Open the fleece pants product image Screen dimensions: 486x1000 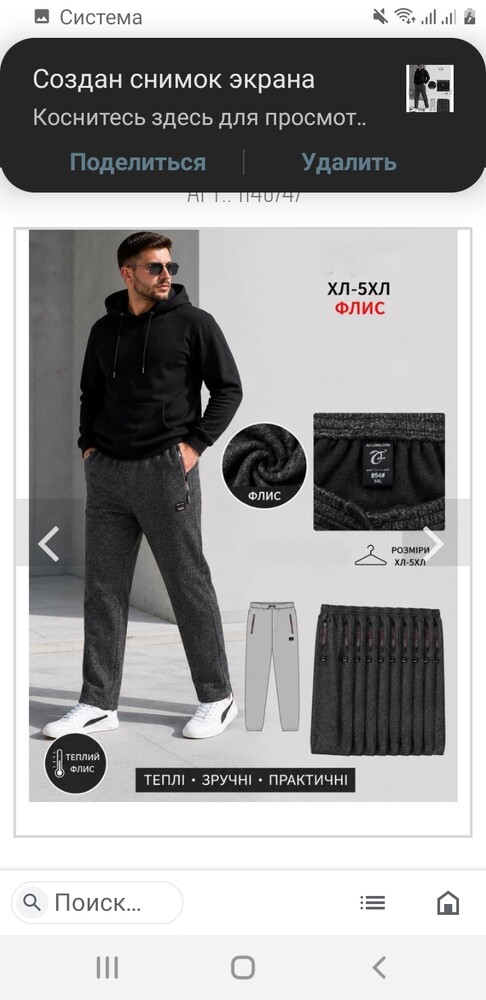coord(243,515)
